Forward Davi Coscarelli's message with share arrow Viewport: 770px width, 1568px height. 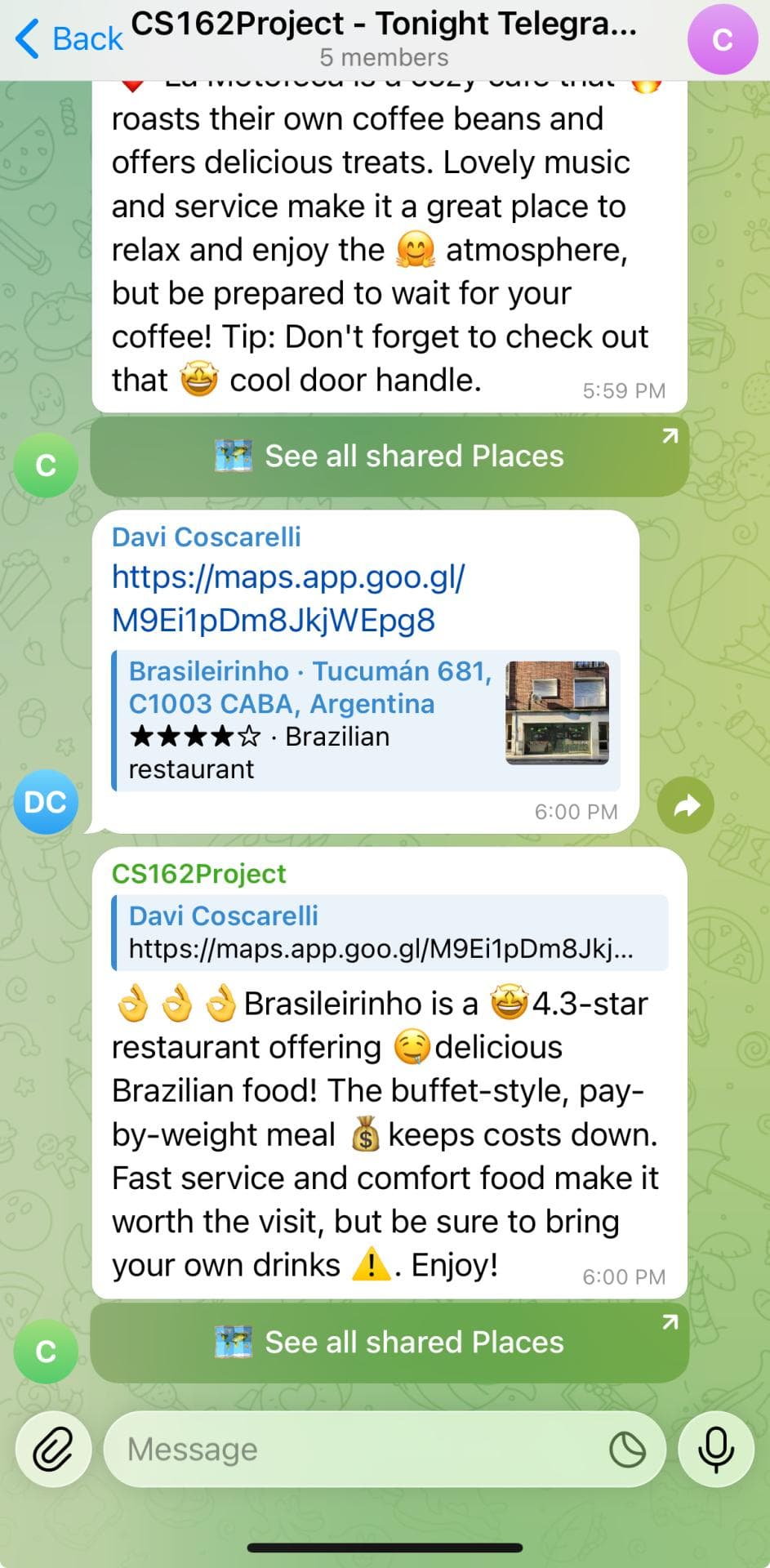click(x=685, y=805)
